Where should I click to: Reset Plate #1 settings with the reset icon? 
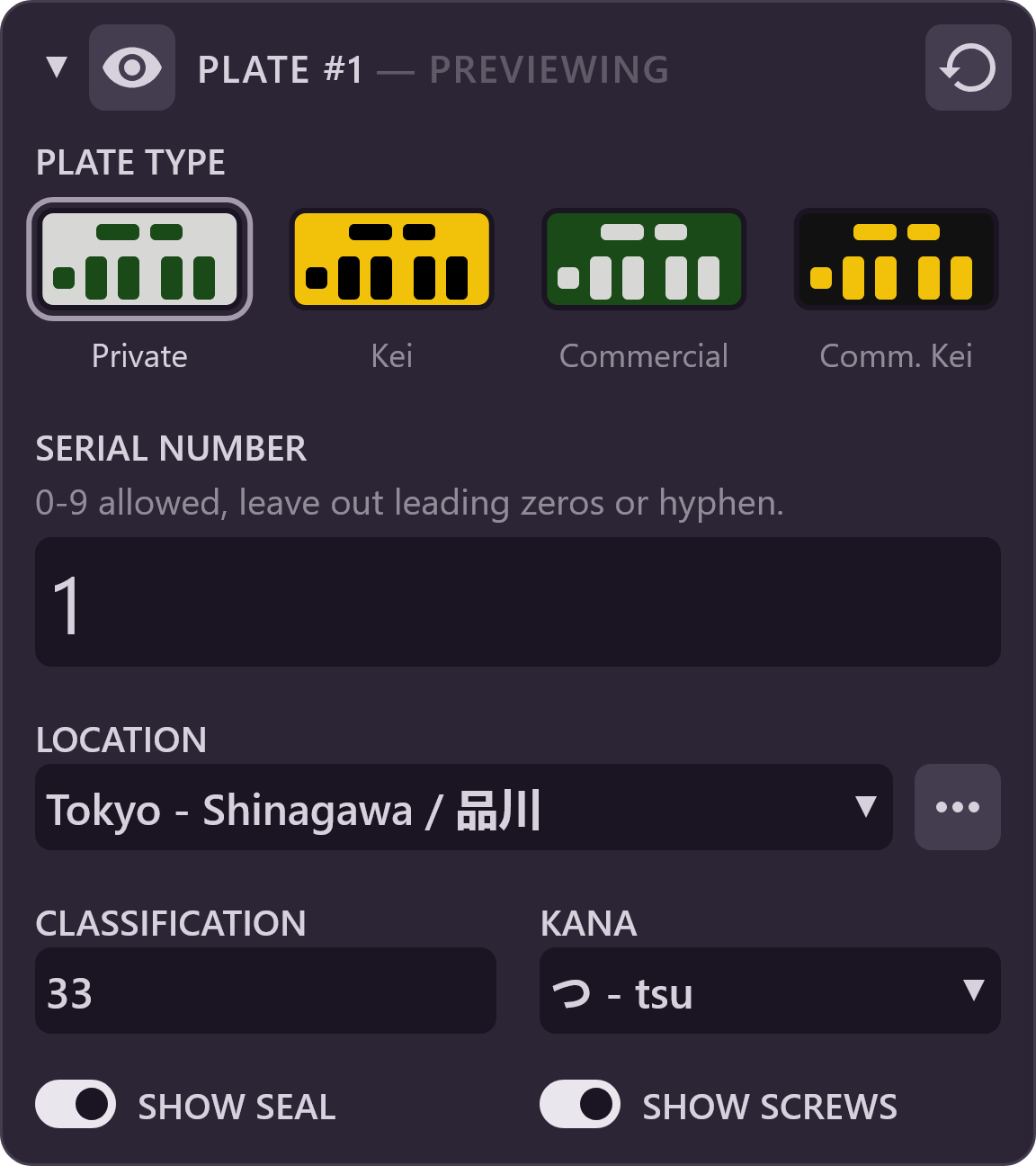[969, 67]
